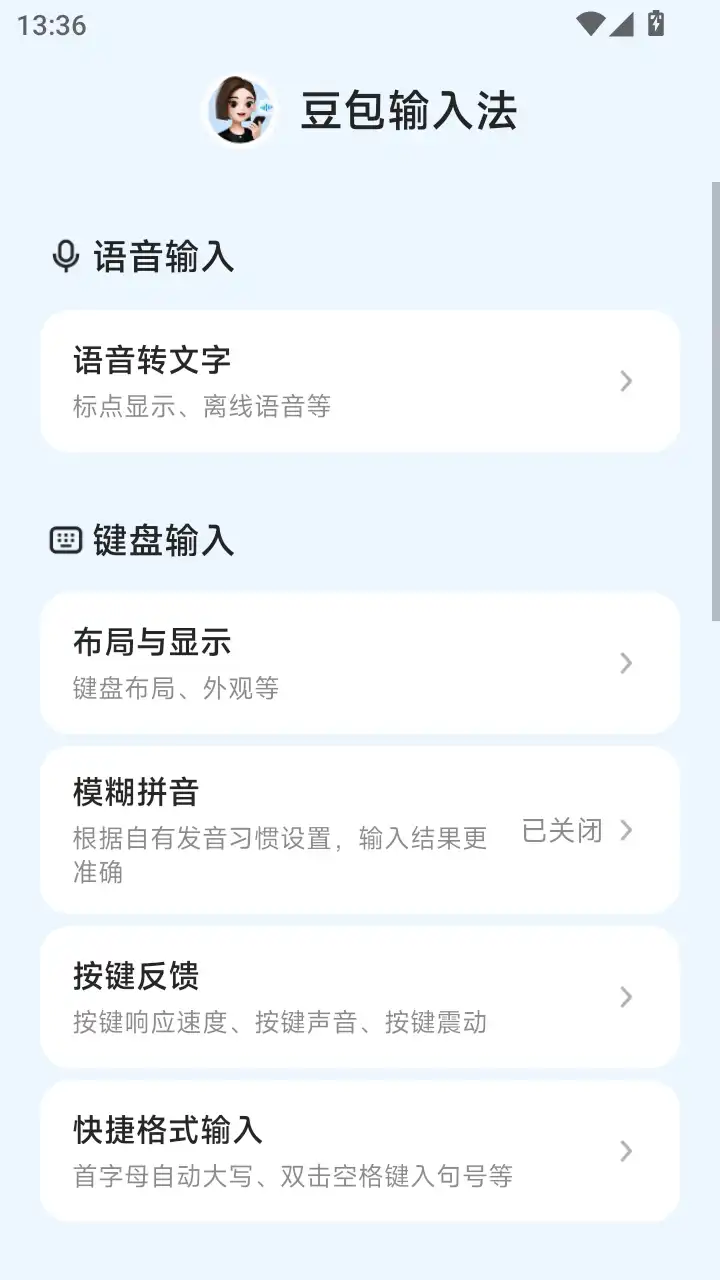The image size is (720, 1280).
Task: Expand the 按键反馈 chevron
Action: pos(626,996)
